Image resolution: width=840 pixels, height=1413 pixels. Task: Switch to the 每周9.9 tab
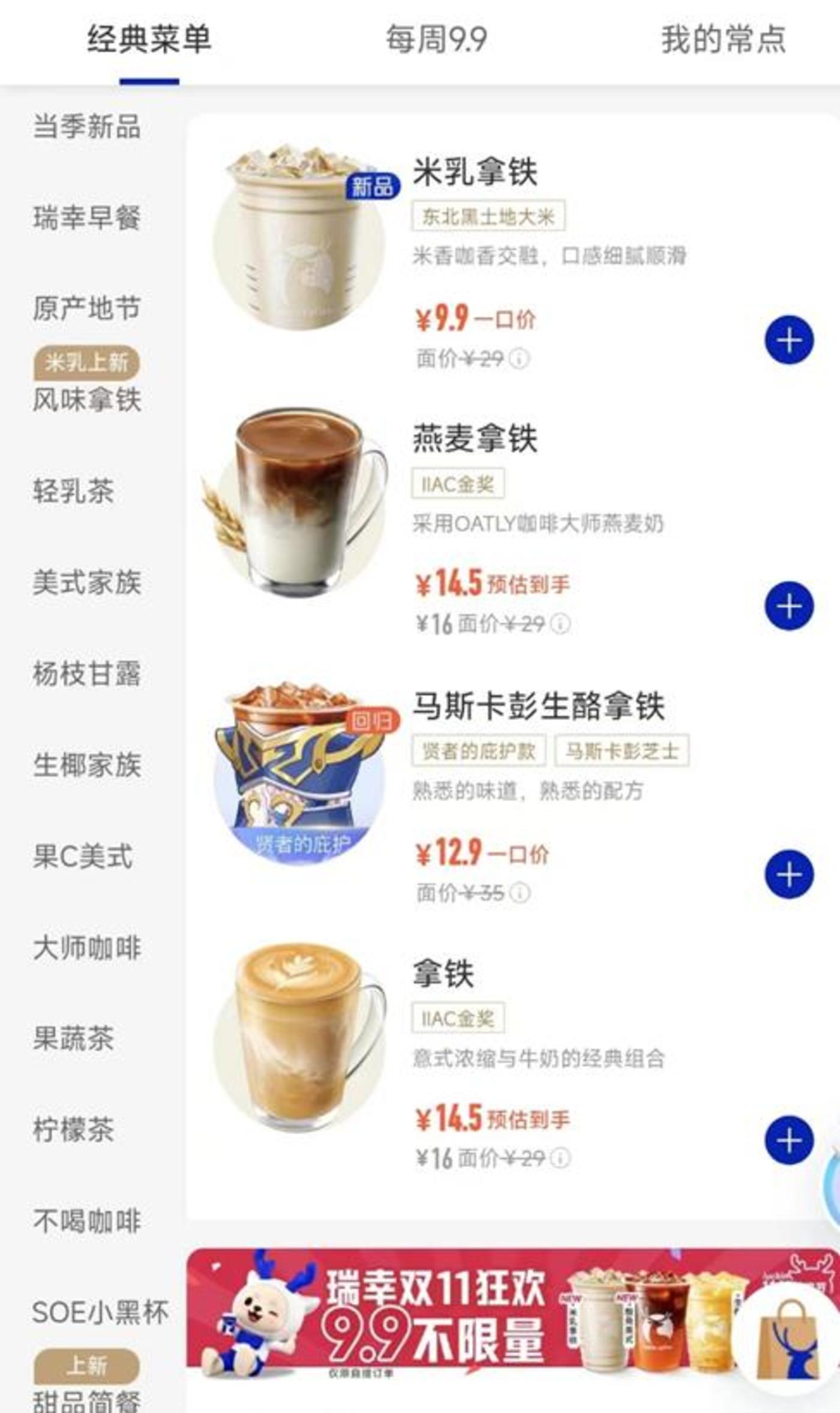[436, 40]
